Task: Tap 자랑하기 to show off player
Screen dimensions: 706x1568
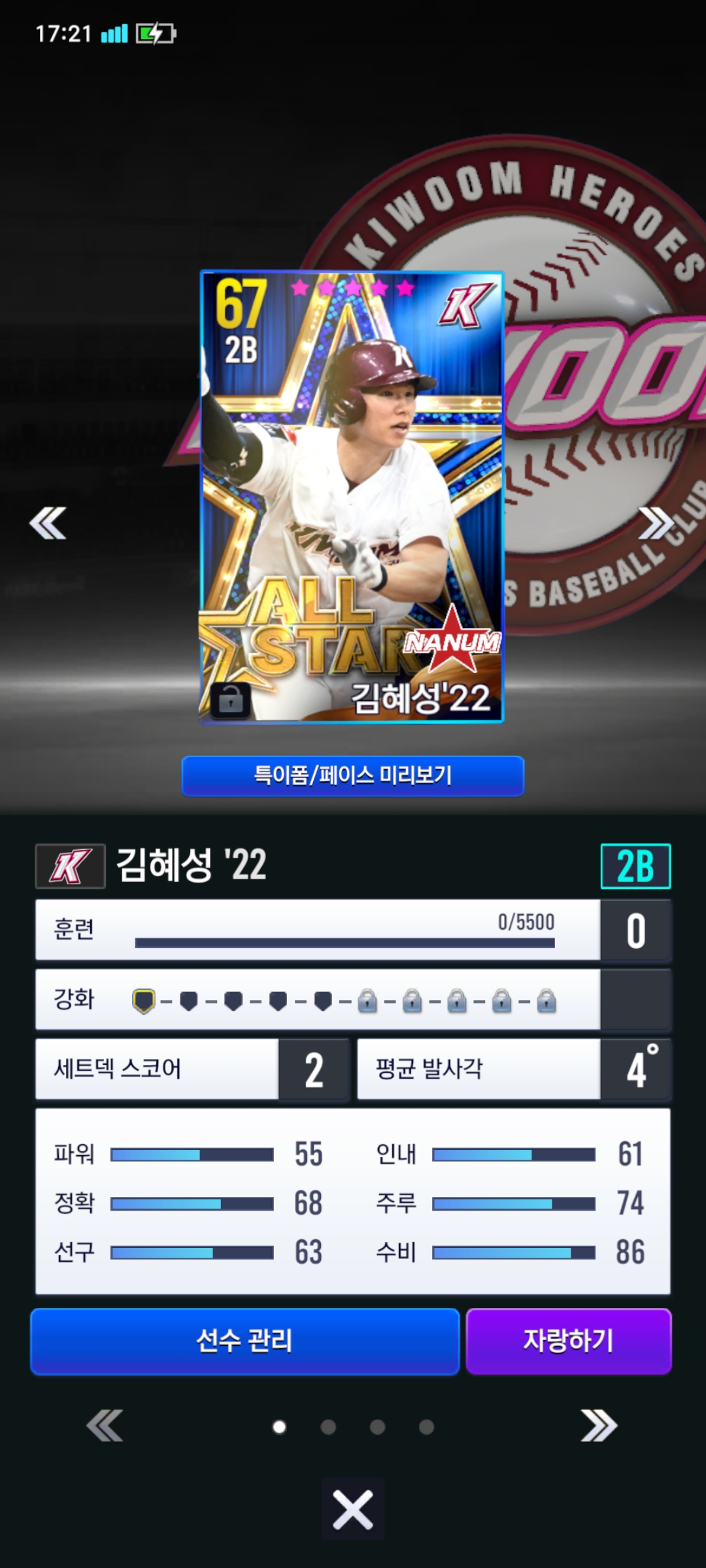Action: point(569,1341)
